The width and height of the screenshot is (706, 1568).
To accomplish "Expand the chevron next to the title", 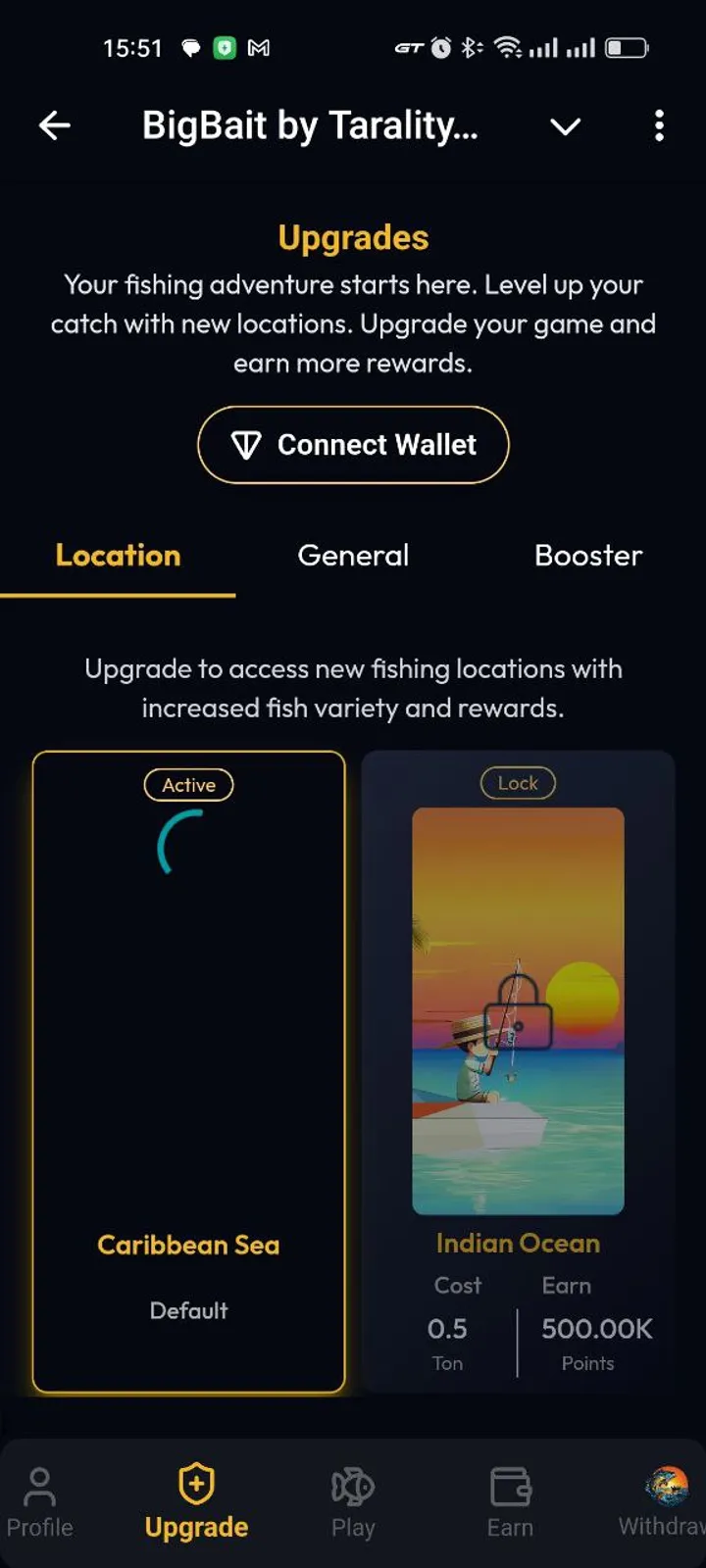I will coord(565,126).
